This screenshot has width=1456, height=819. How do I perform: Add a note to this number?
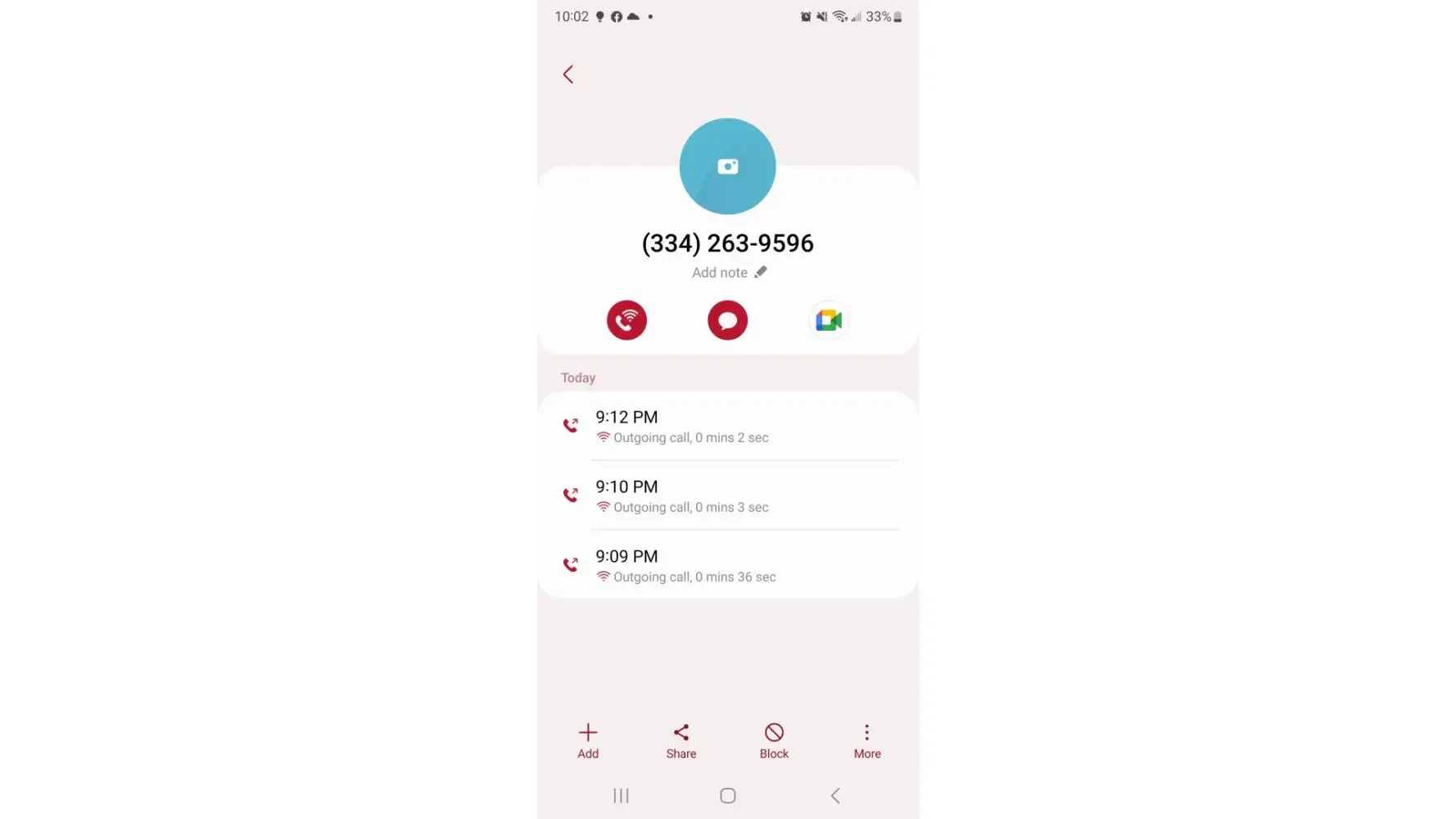pos(728,273)
